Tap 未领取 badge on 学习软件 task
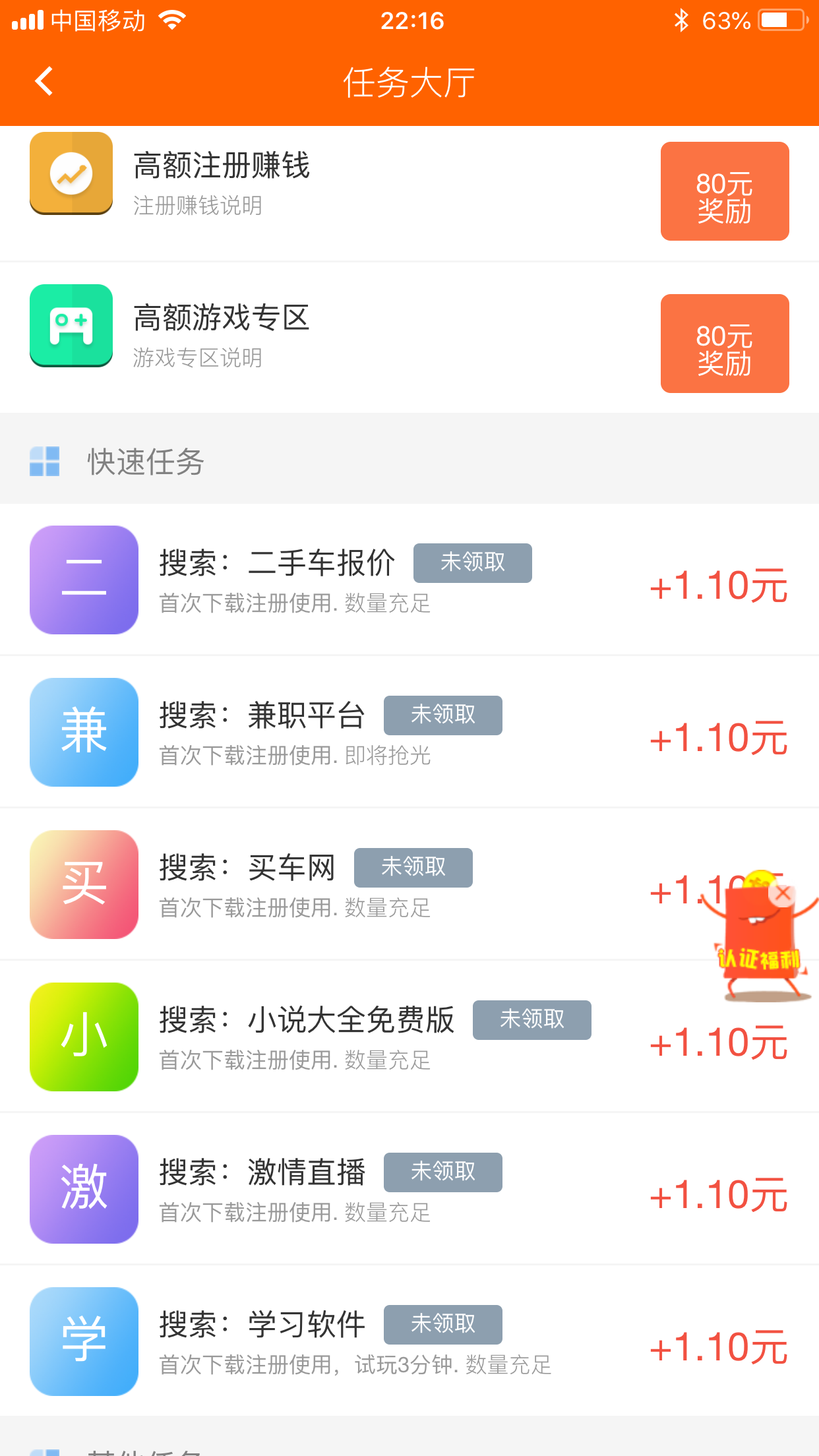This screenshot has height=1456, width=819. tap(442, 1324)
